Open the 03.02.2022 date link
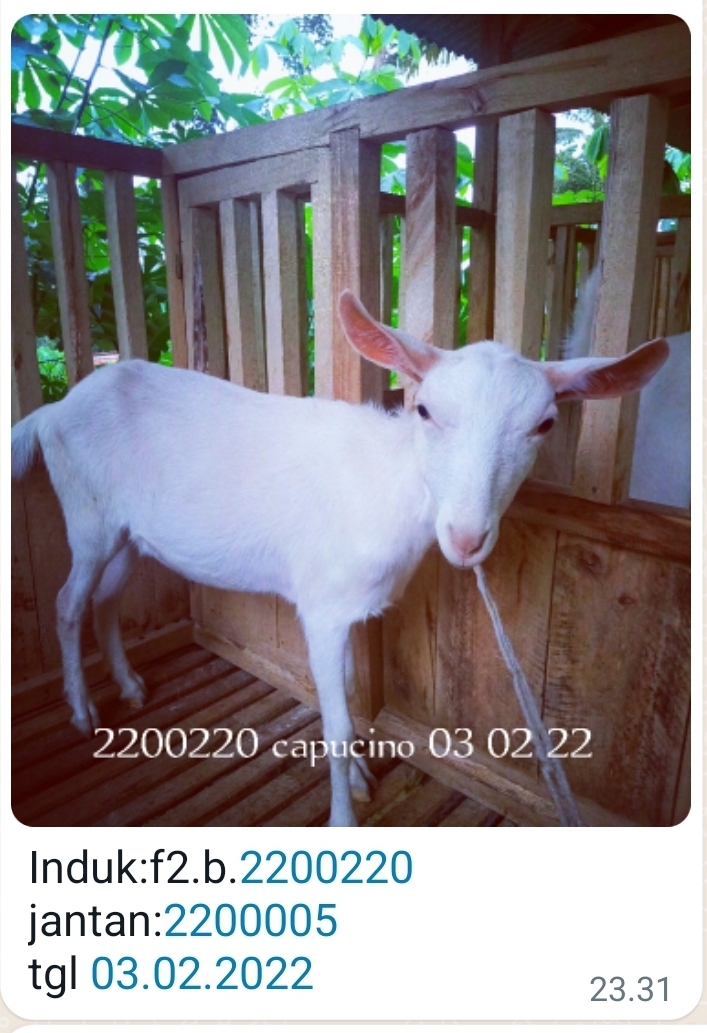Screen dimensions: 707x1033 tap(202, 973)
